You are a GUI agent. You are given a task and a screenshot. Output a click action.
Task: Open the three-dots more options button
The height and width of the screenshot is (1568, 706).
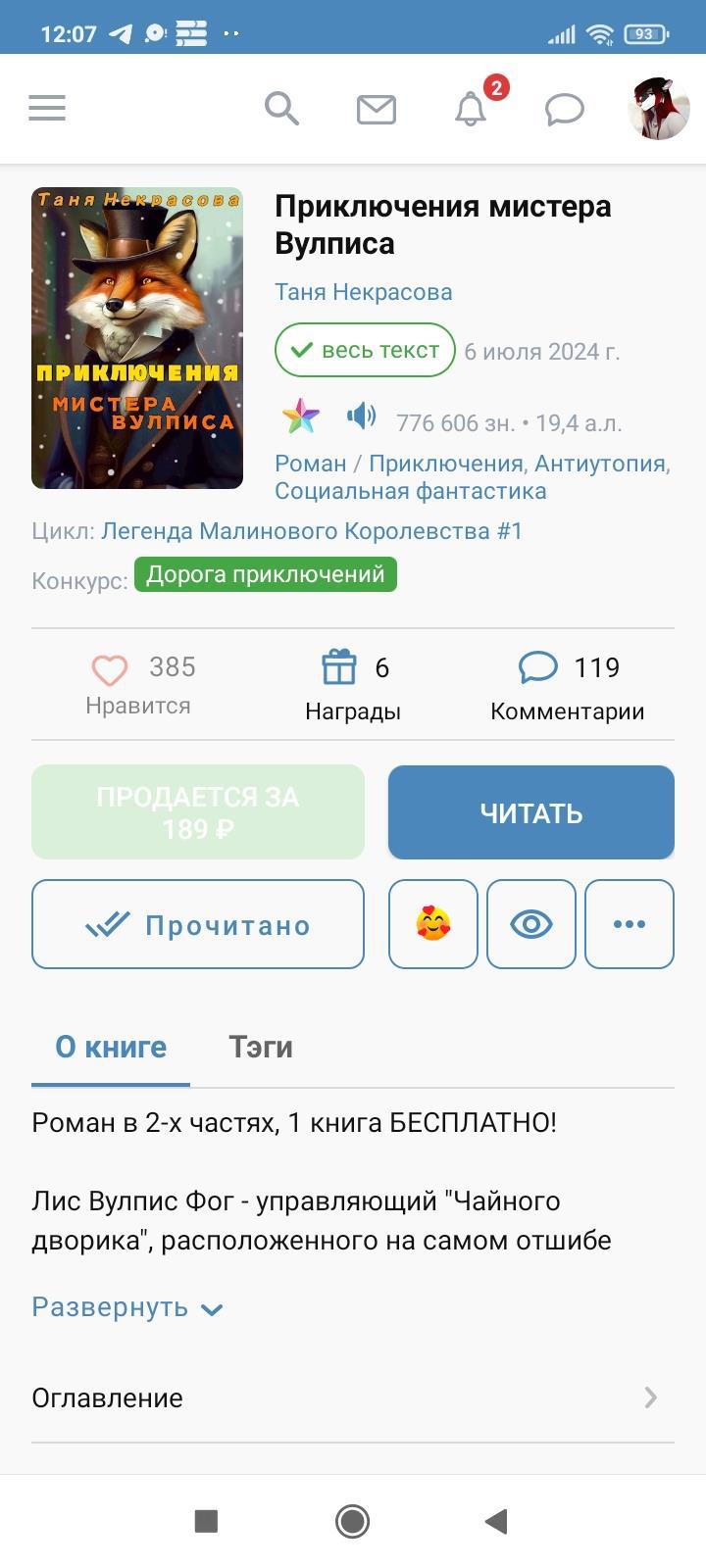629,924
